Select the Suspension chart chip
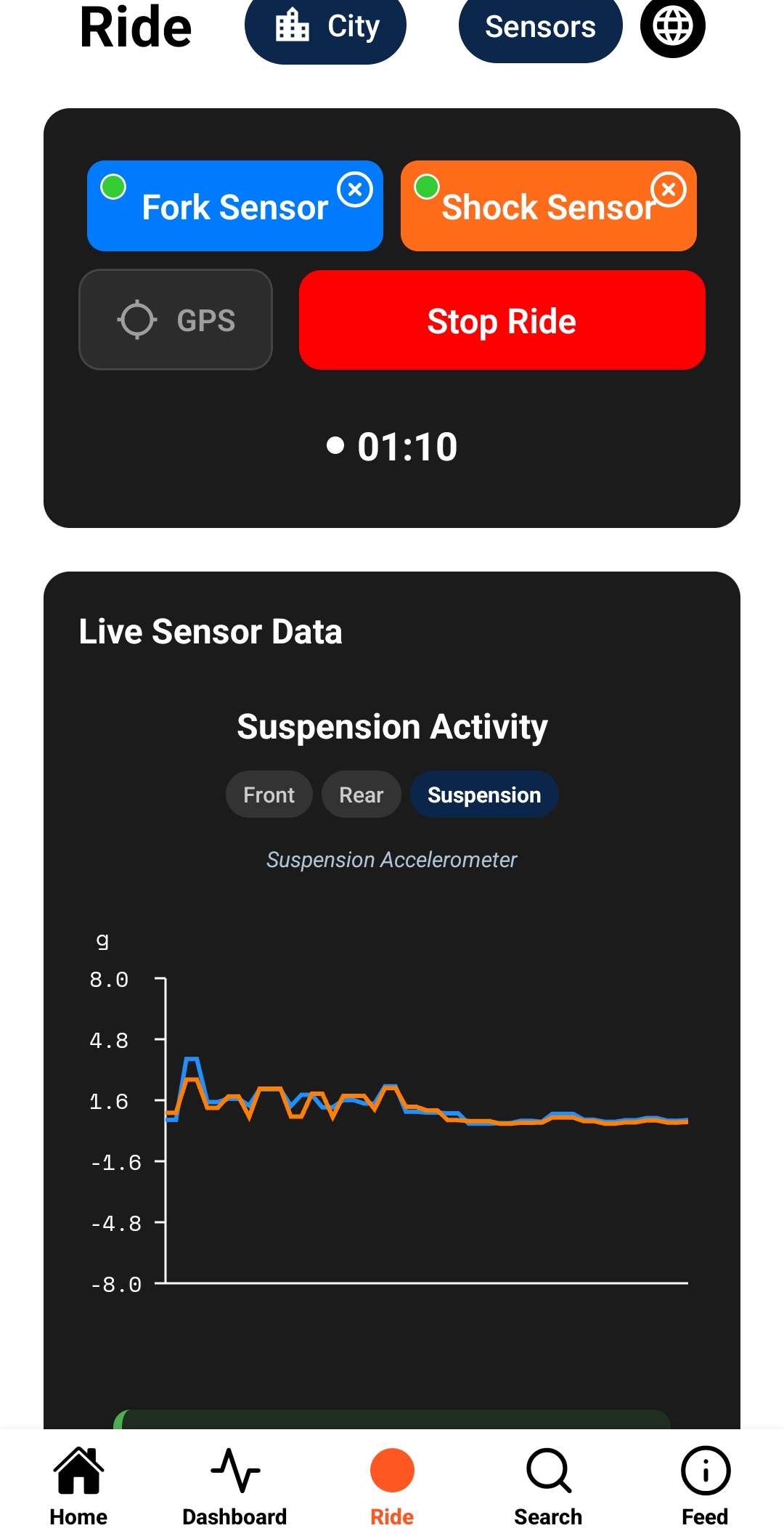This screenshot has width=784, height=1536. [x=483, y=795]
